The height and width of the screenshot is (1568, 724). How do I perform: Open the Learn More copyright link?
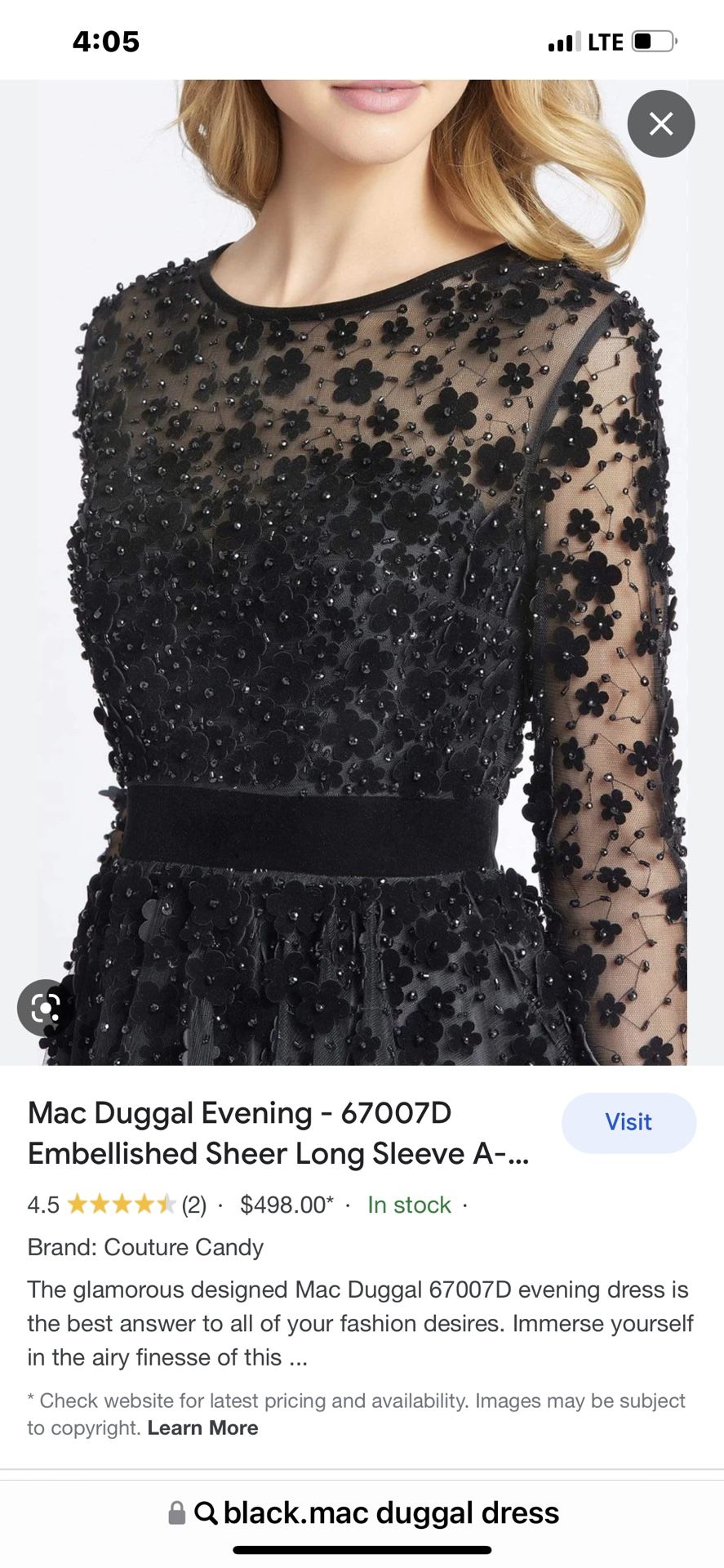202,1428
